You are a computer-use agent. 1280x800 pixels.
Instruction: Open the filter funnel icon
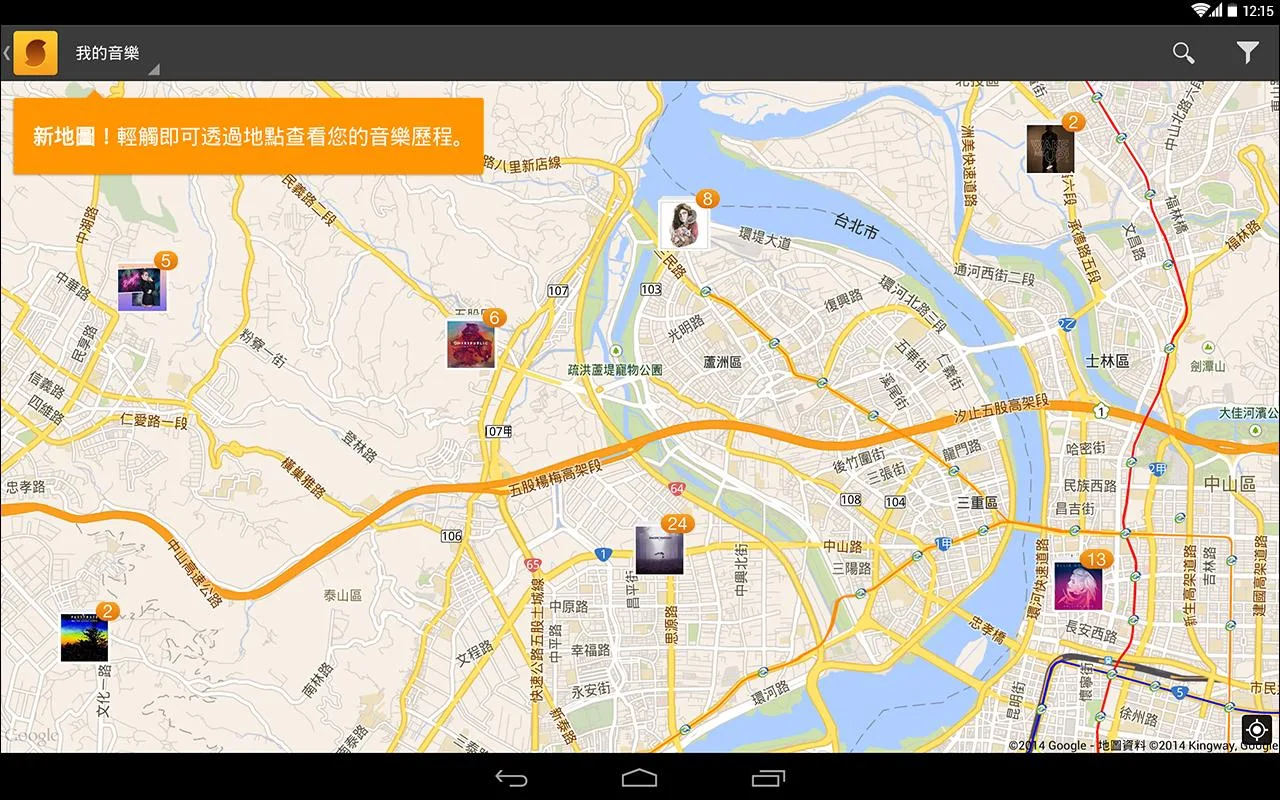click(x=1247, y=53)
